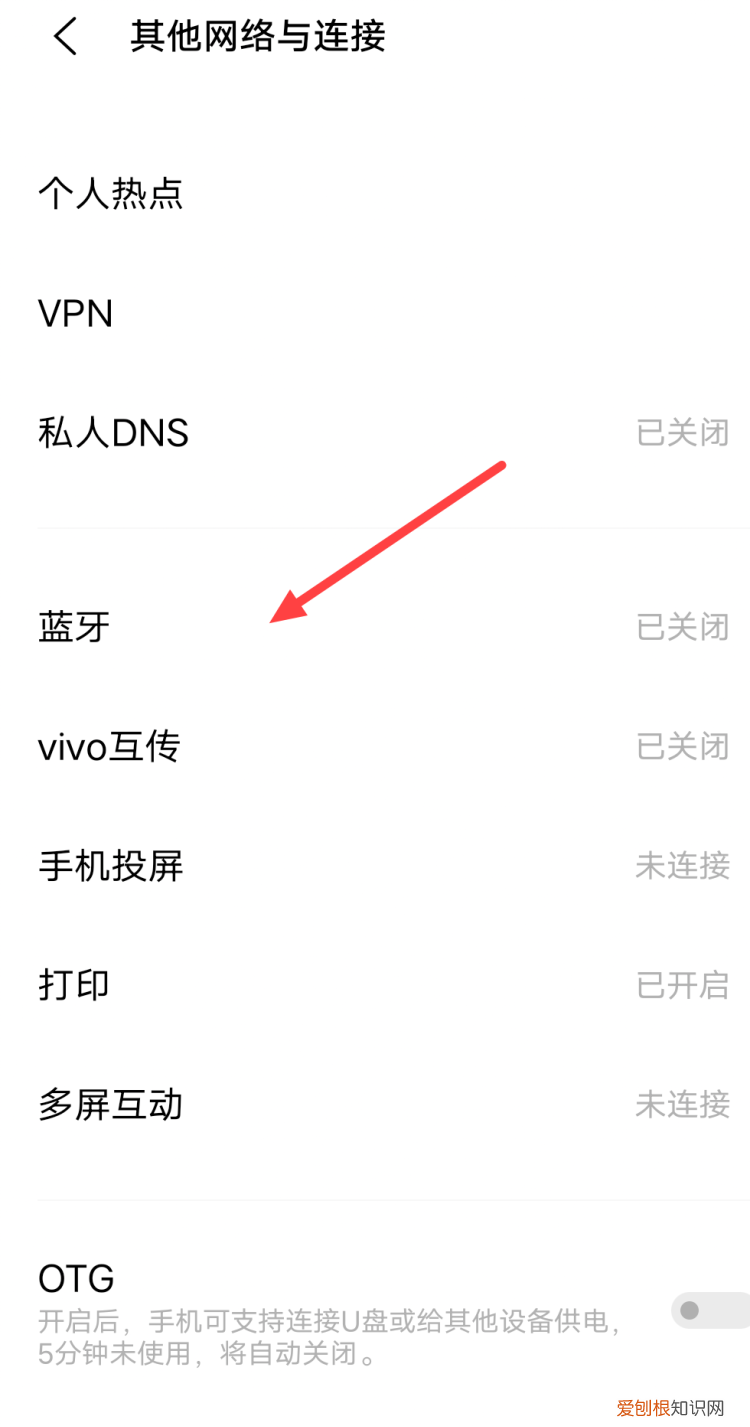The image size is (750, 1427).
Task: Open the vivo互传 sharing settings
Action: tap(110, 746)
